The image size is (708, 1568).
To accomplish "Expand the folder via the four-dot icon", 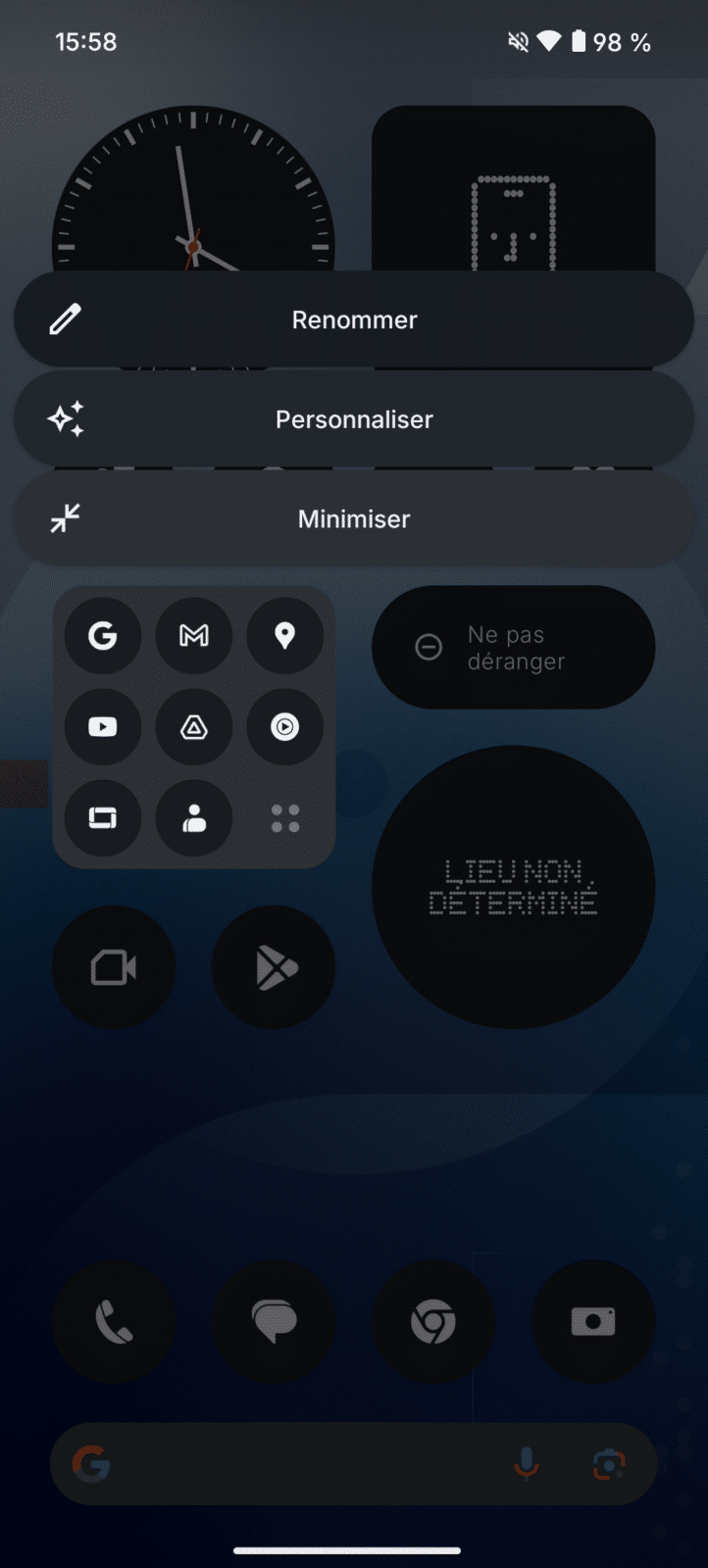I will pos(285,818).
